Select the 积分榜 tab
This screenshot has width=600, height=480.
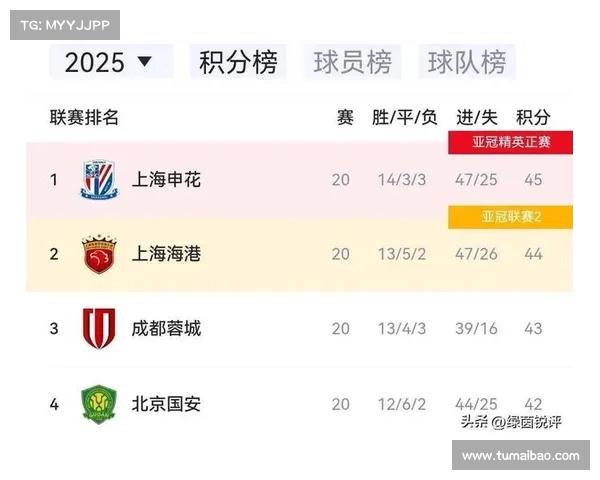238,62
